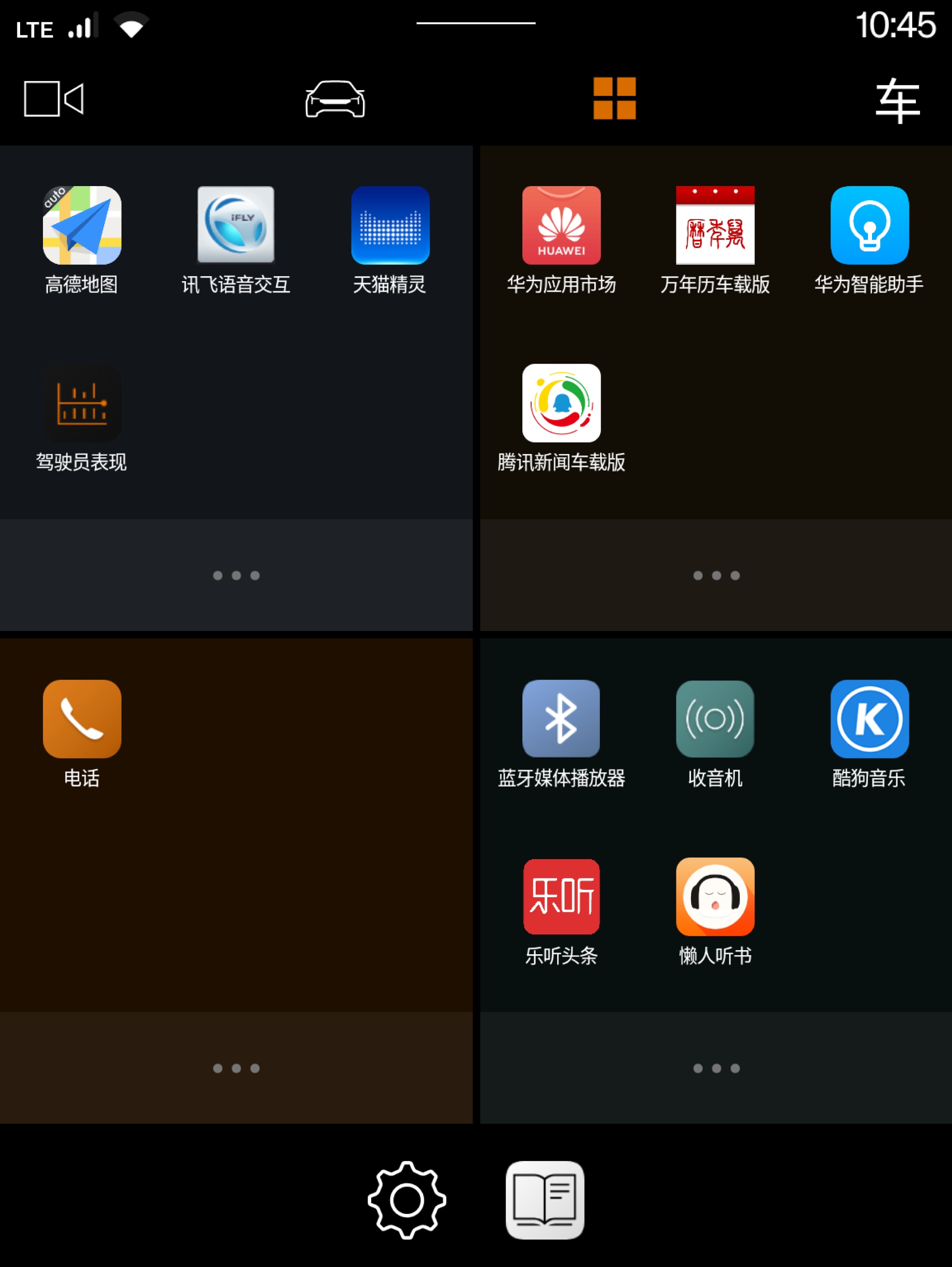
Task: Open the 电话 phone app
Action: coord(82,719)
